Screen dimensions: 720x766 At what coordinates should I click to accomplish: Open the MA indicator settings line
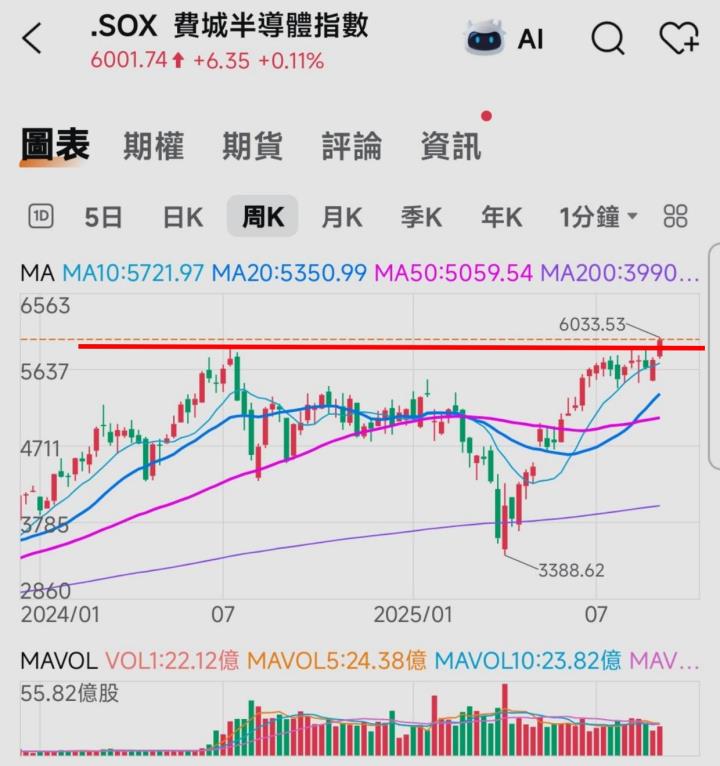[x=360, y=272]
